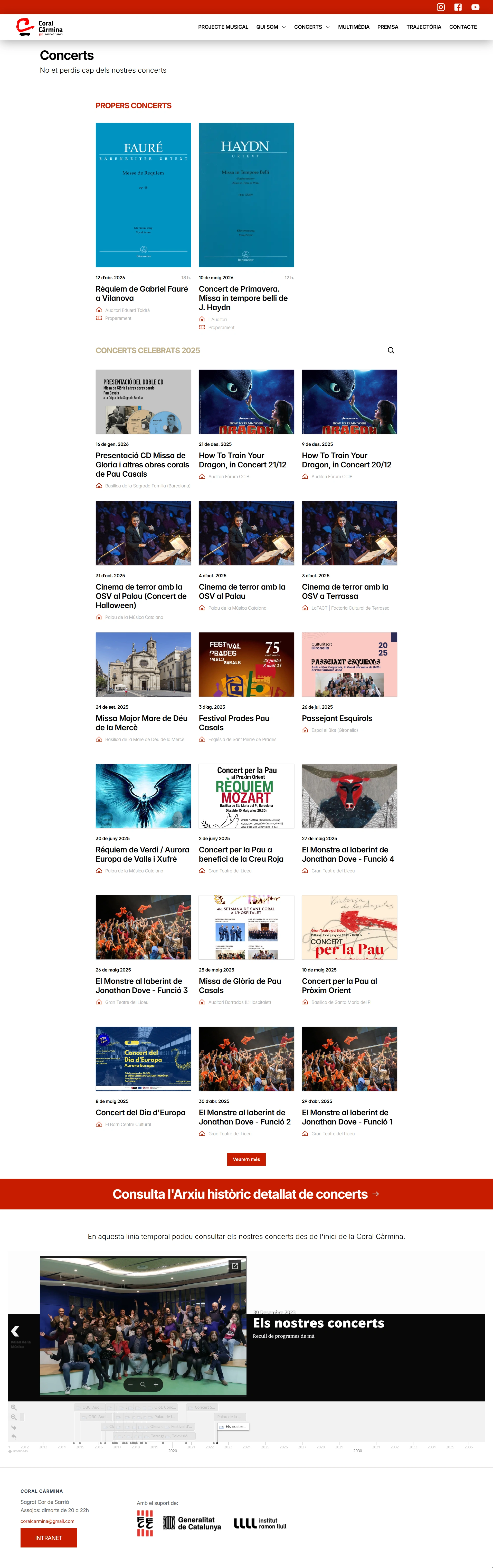Open Rèquiem de Gabriel Fauré a Vilanova concert
The height and width of the screenshot is (1568, 493).
pyautogui.click(x=142, y=293)
